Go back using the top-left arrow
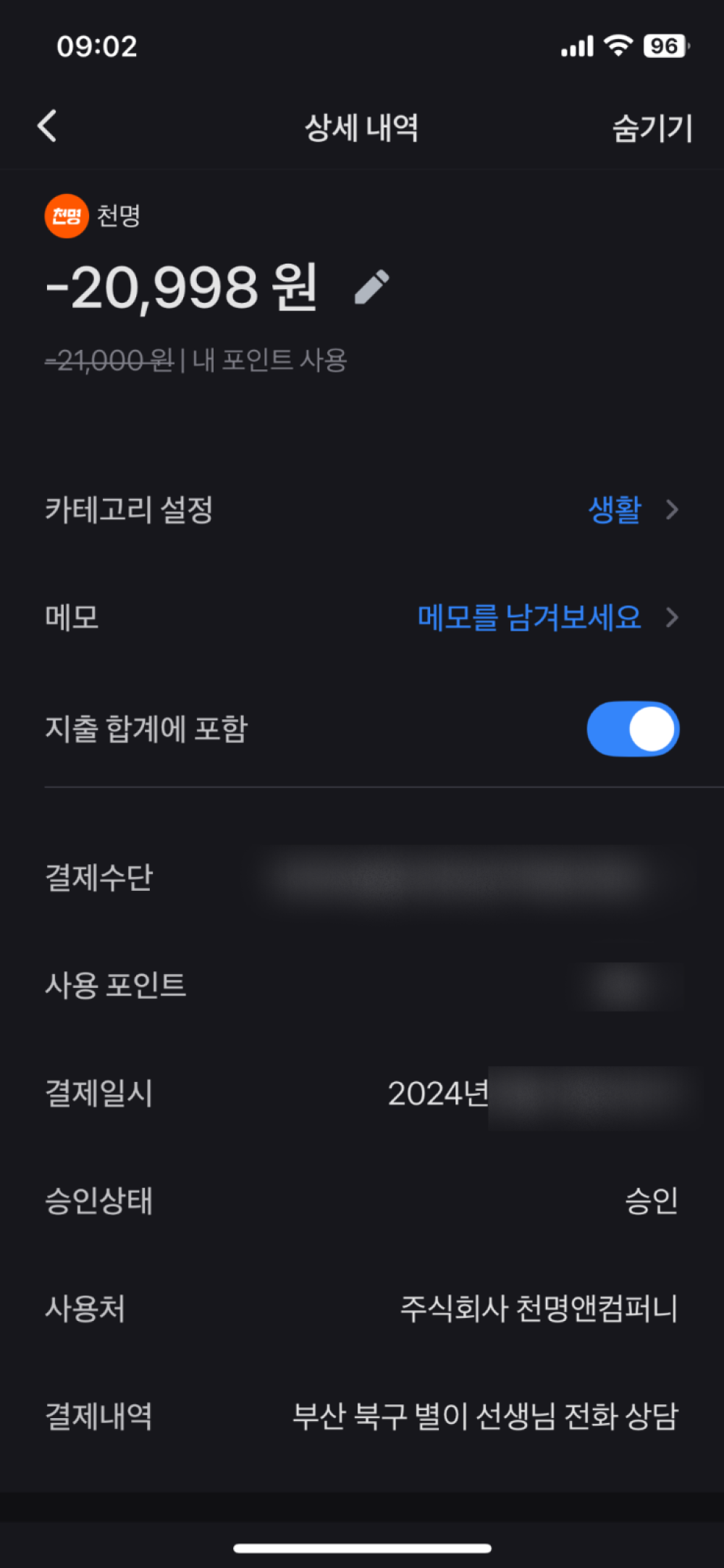 point(47,127)
